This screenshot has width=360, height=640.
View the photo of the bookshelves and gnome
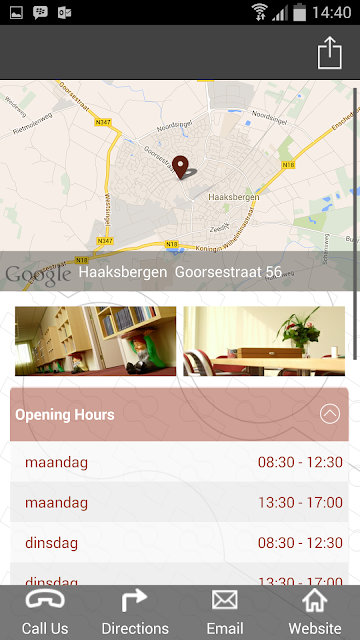[96, 341]
